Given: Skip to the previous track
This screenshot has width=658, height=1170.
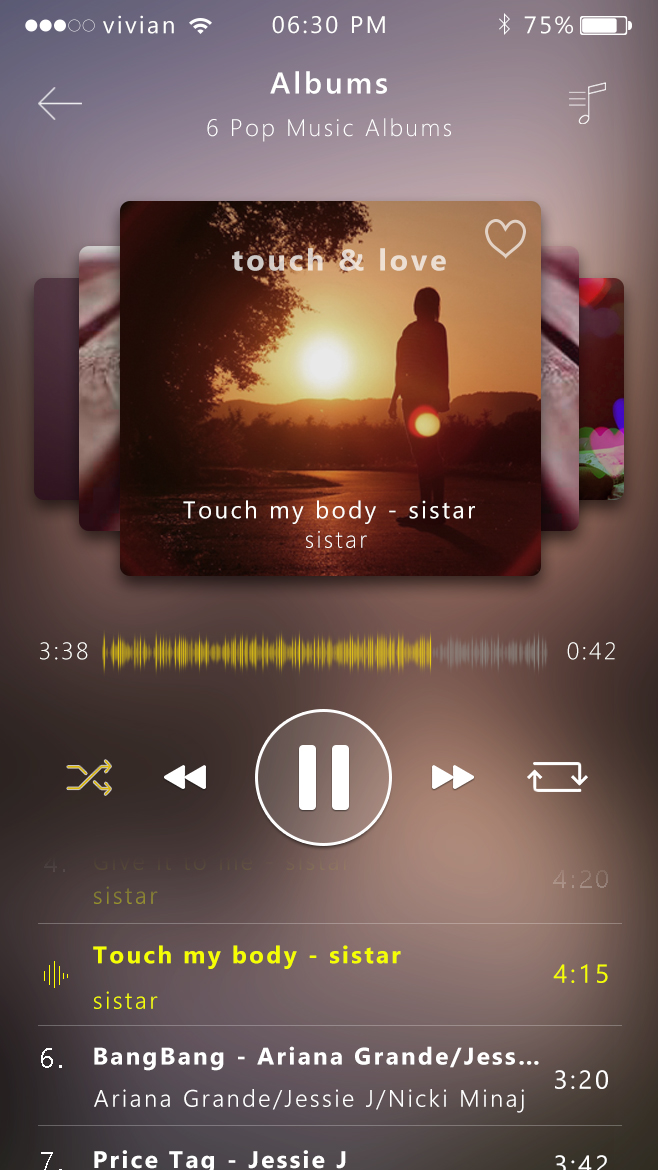Looking at the screenshot, I should coord(185,777).
